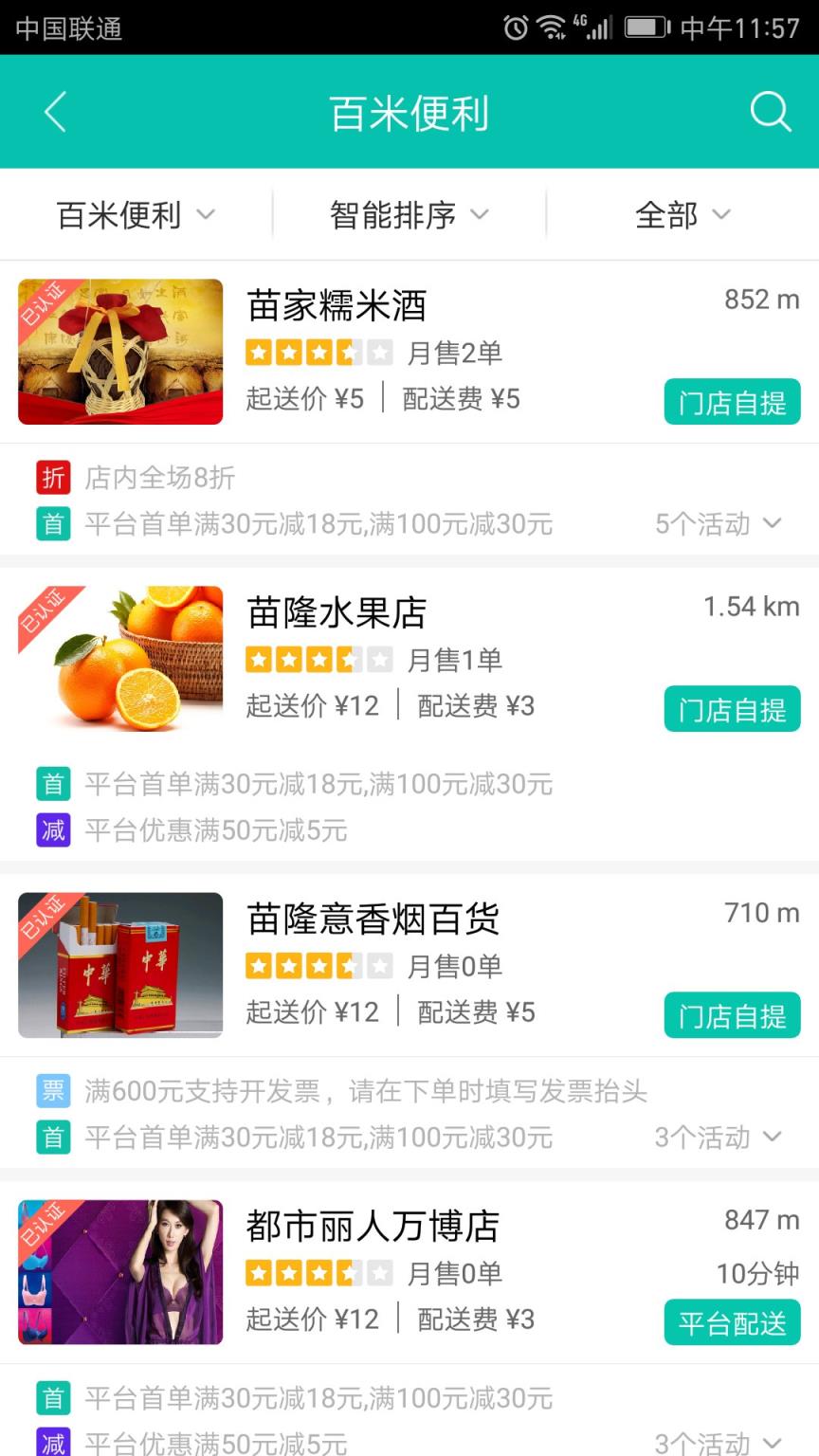Tap the oranges thumbnail of 苗隆水果店
819x1456 pixels.
click(120, 658)
